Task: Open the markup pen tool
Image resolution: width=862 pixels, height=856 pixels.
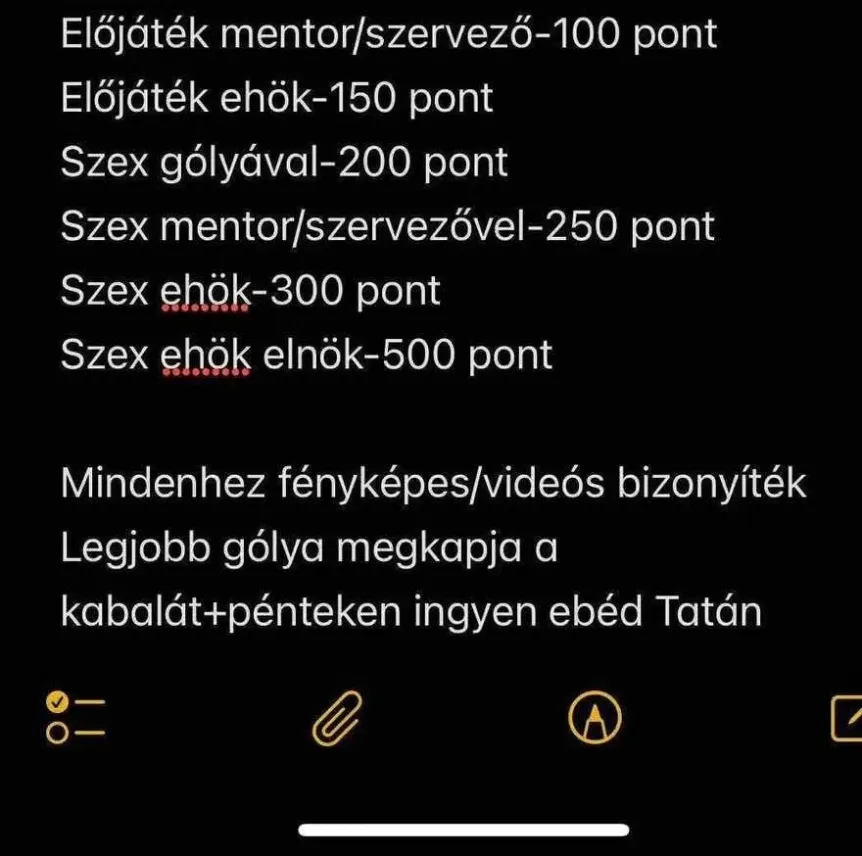Action: (595, 716)
